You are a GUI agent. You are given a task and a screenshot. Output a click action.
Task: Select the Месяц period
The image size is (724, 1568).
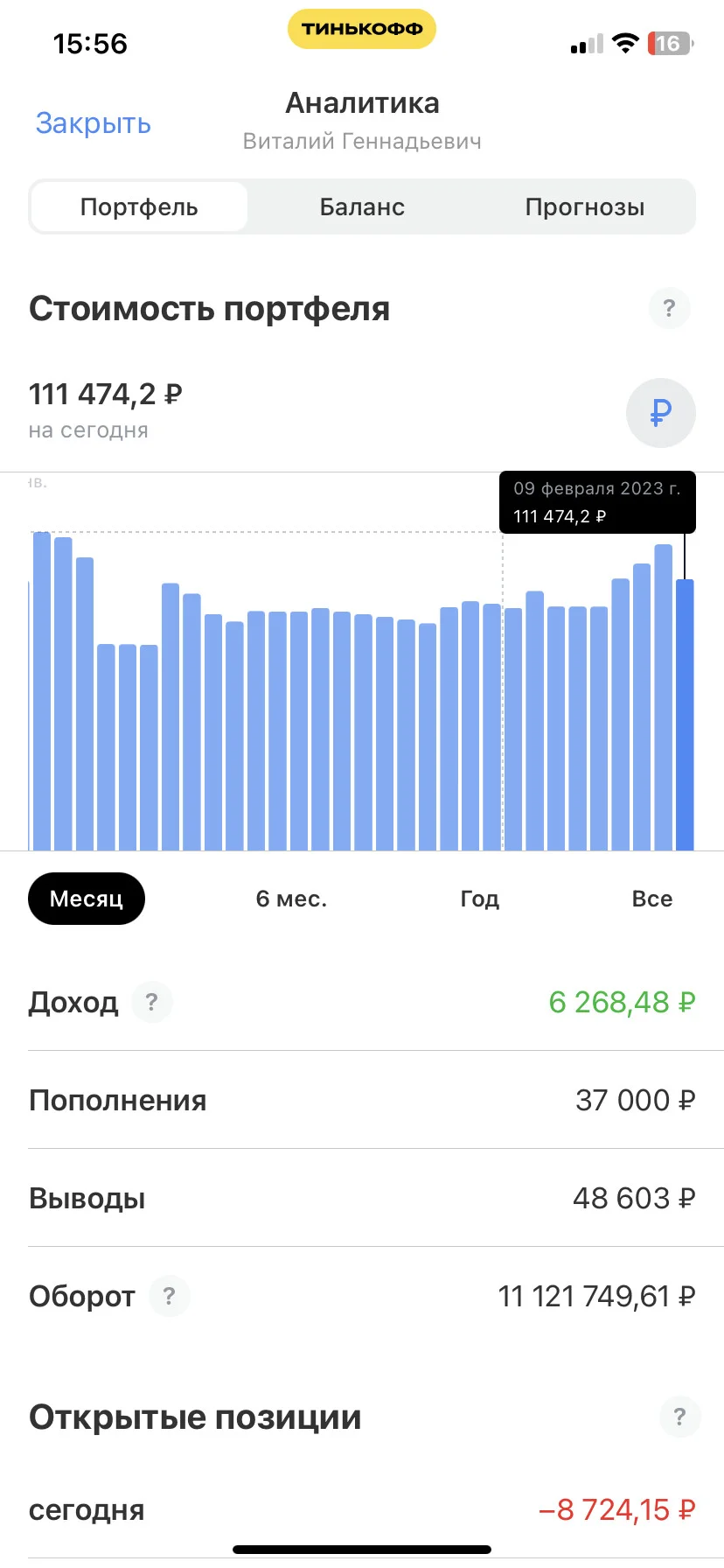[87, 899]
